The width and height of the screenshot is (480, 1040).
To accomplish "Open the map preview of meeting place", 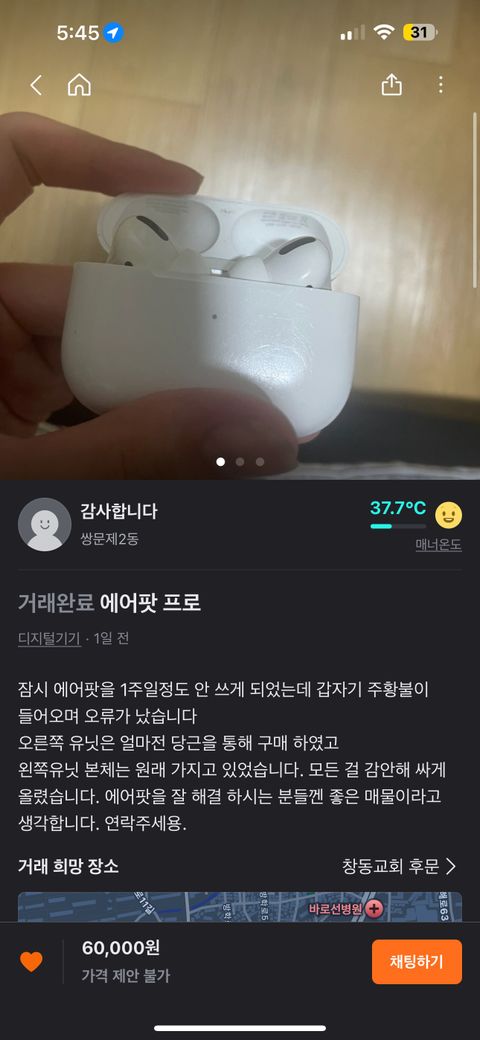I will [240, 906].
